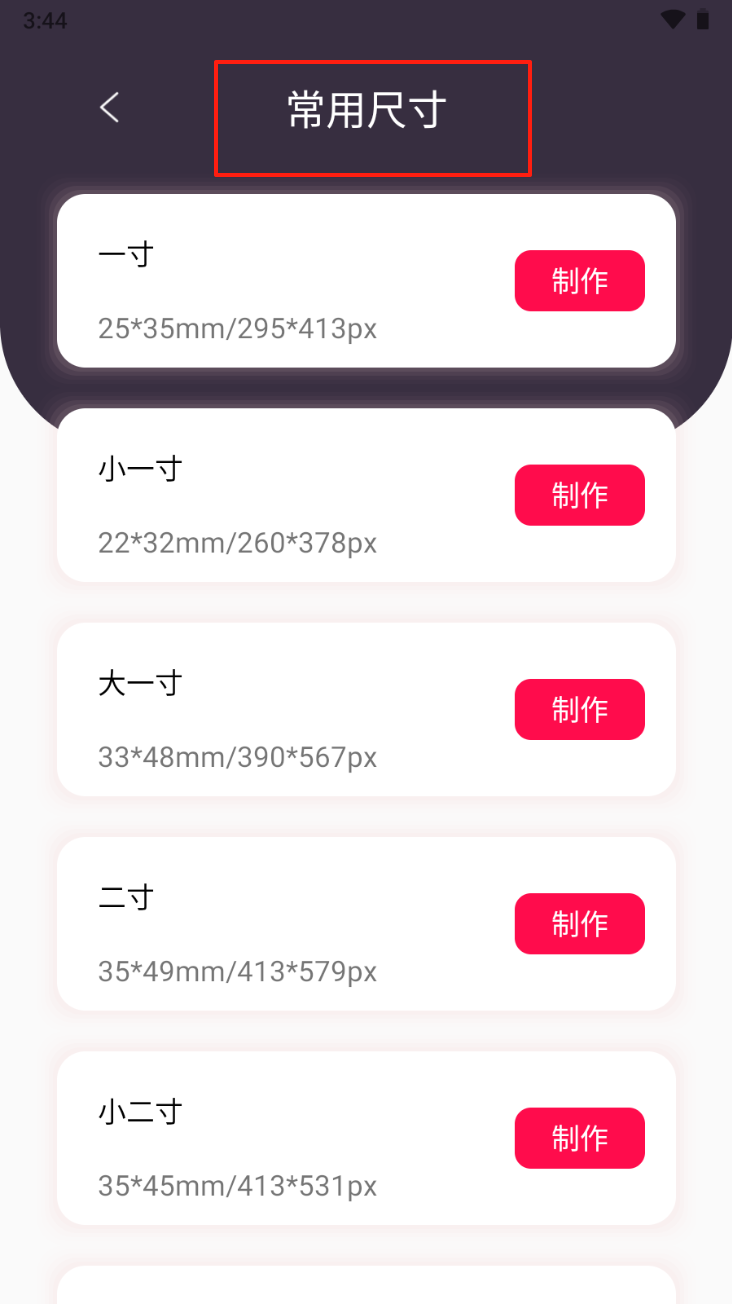Tap 制作 for the 一寸 size
The image size is (732, 1304).
579,281
